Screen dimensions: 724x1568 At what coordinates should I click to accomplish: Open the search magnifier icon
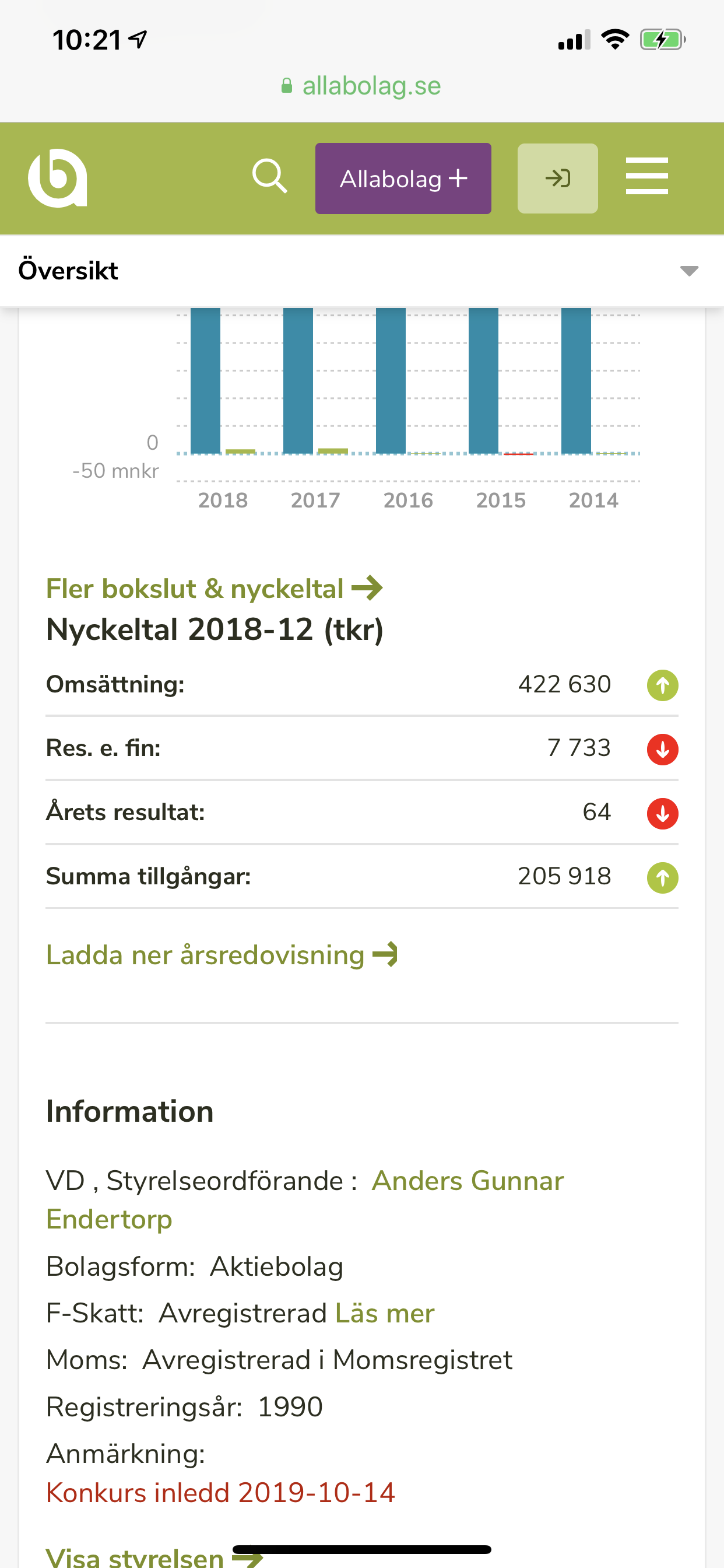(269, 177)
